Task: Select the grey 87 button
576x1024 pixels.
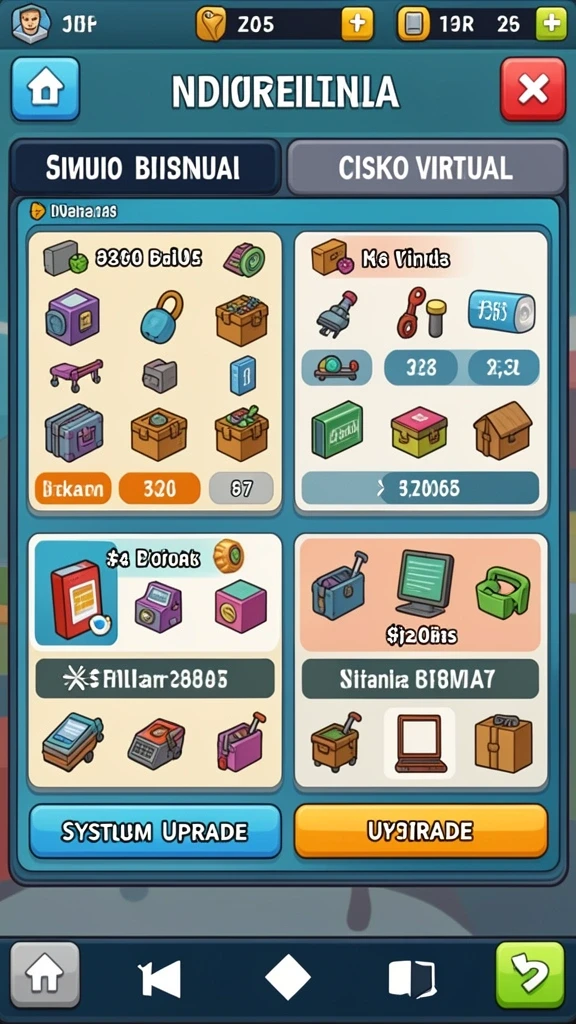Action: pyautogui.click(x=241, y=488)
